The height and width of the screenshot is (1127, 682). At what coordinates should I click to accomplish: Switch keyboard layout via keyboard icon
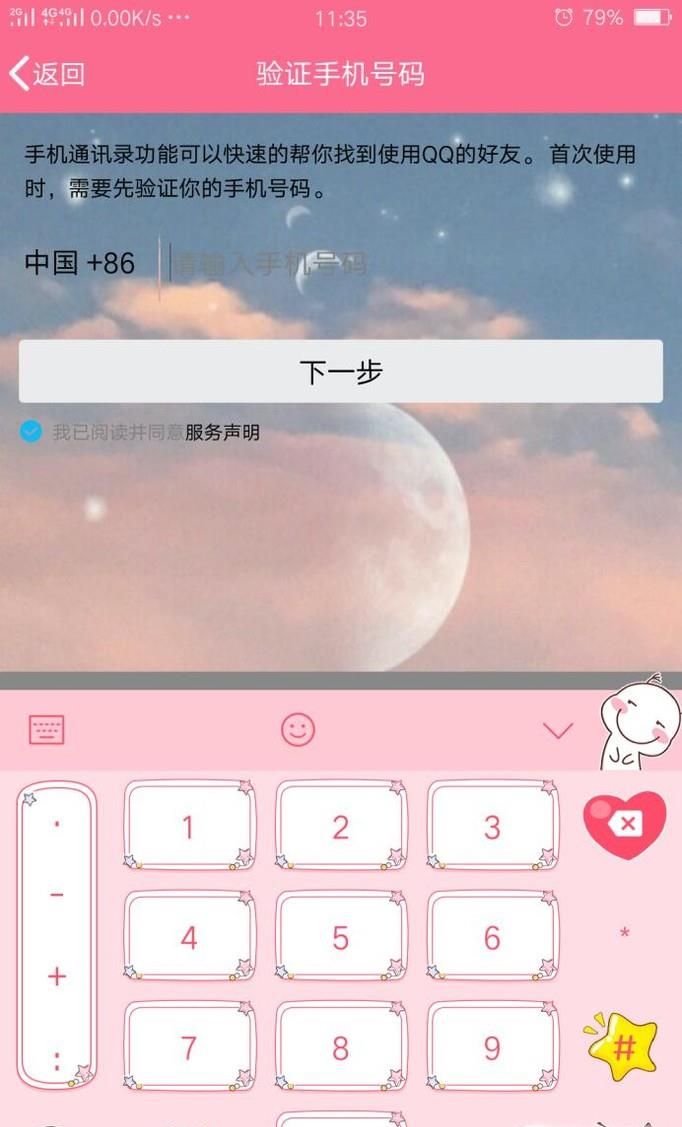tap(47, 730)
